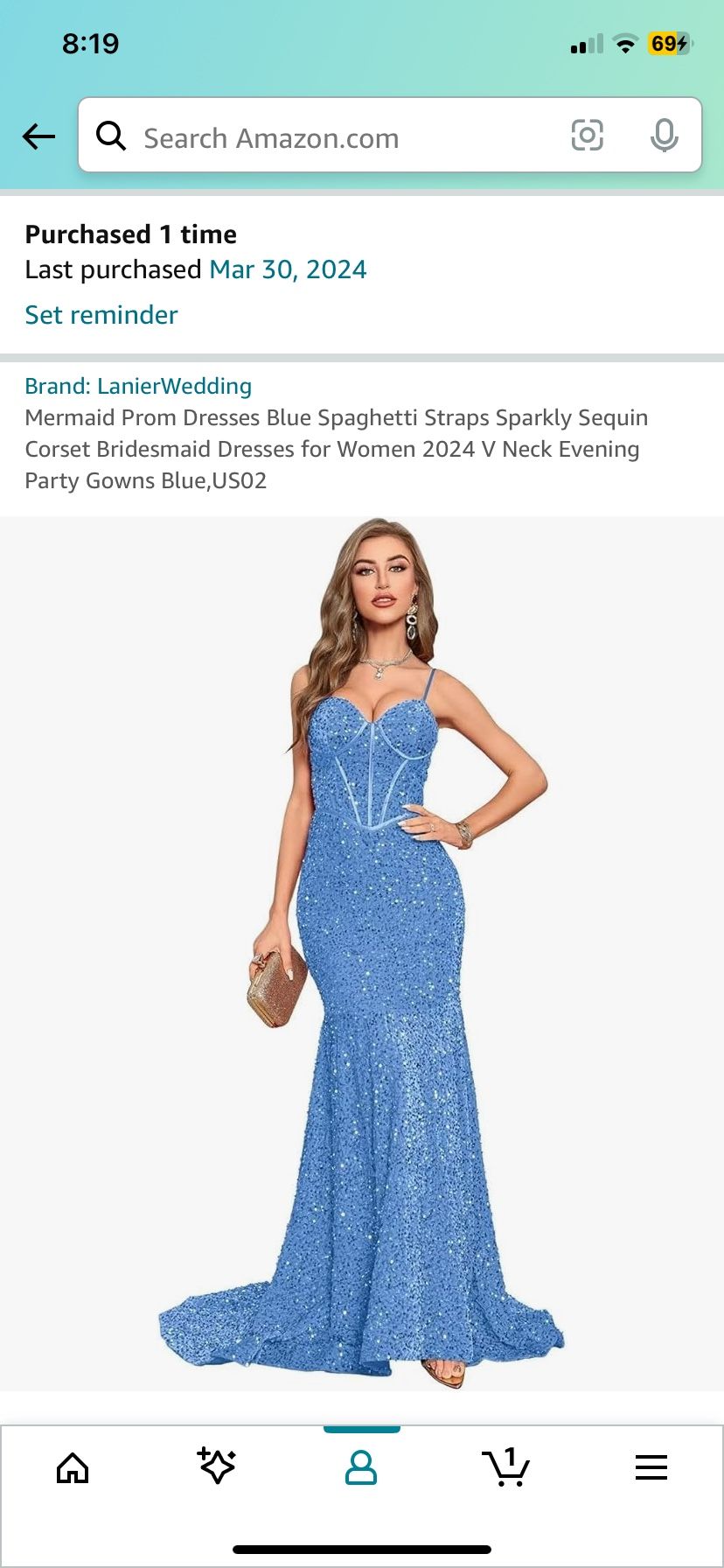Open the shopping cart
724x1568 pixels.
pos(506,1466)
